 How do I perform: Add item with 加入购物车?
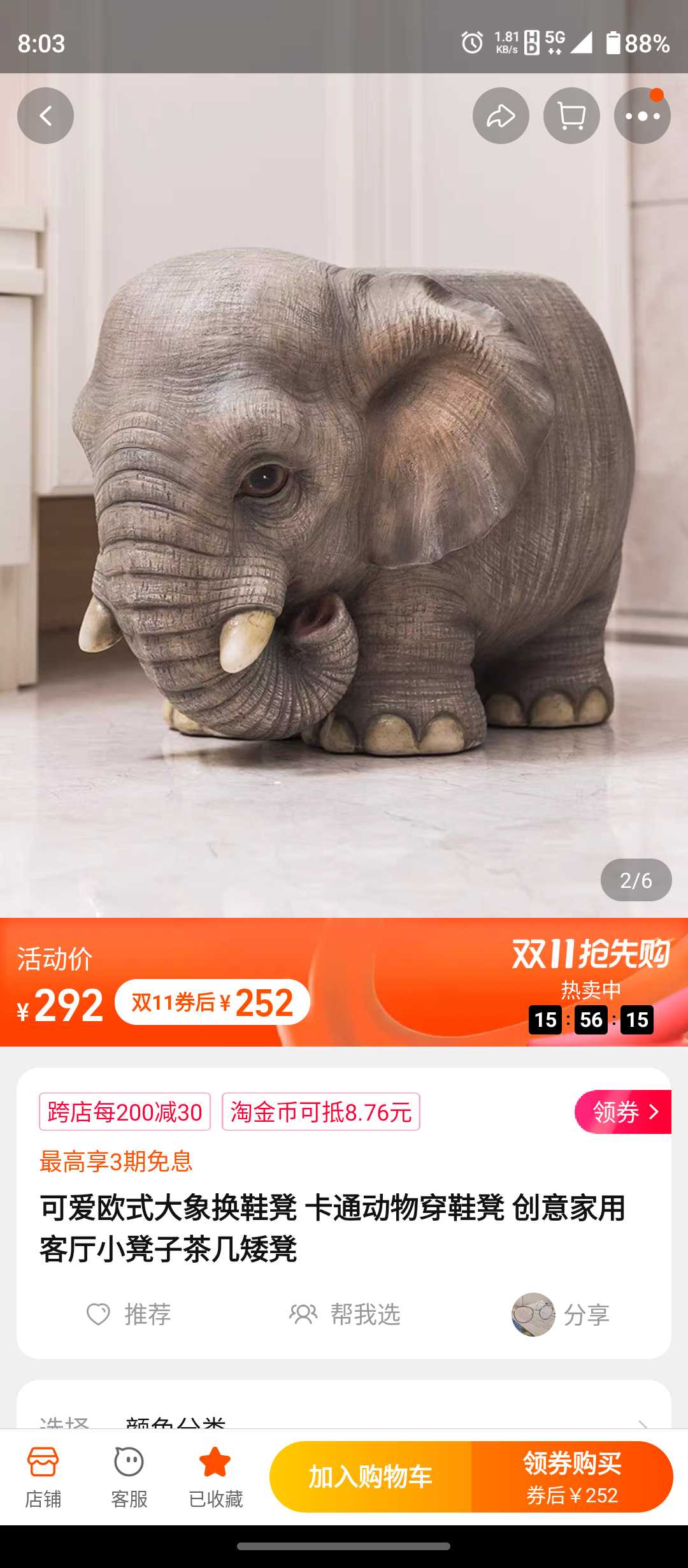point(371,1477)
